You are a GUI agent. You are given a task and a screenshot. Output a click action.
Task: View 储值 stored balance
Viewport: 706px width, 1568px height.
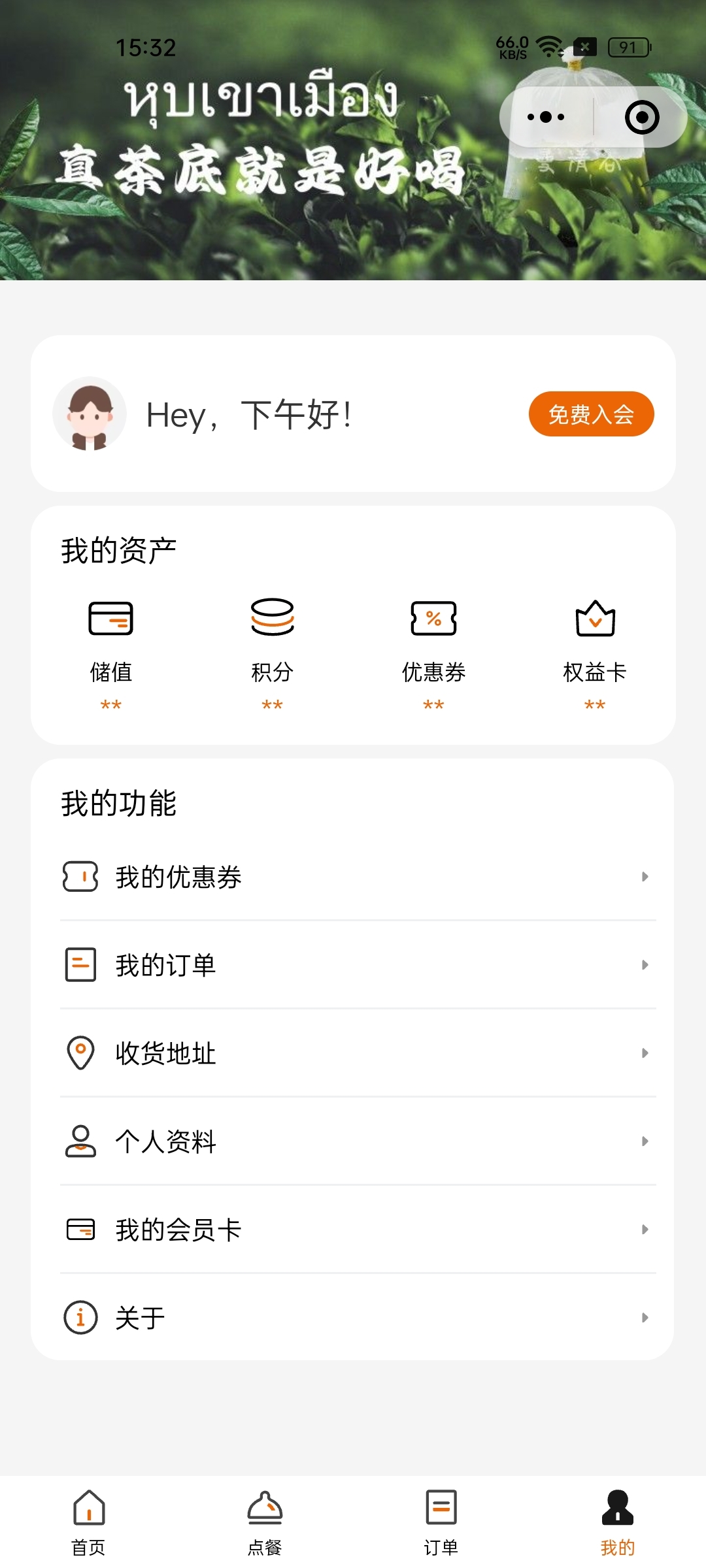coord(111,650)
